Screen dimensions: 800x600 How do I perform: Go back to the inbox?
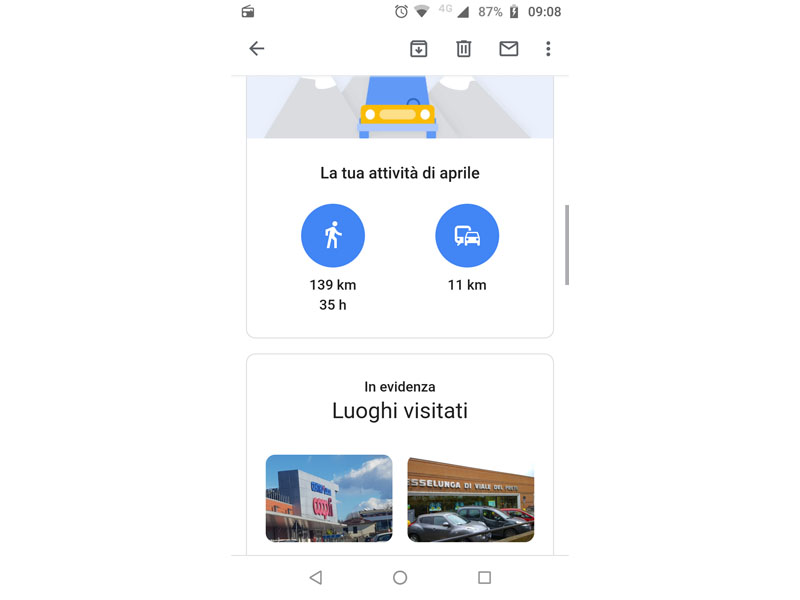click(x=257, y=49)
